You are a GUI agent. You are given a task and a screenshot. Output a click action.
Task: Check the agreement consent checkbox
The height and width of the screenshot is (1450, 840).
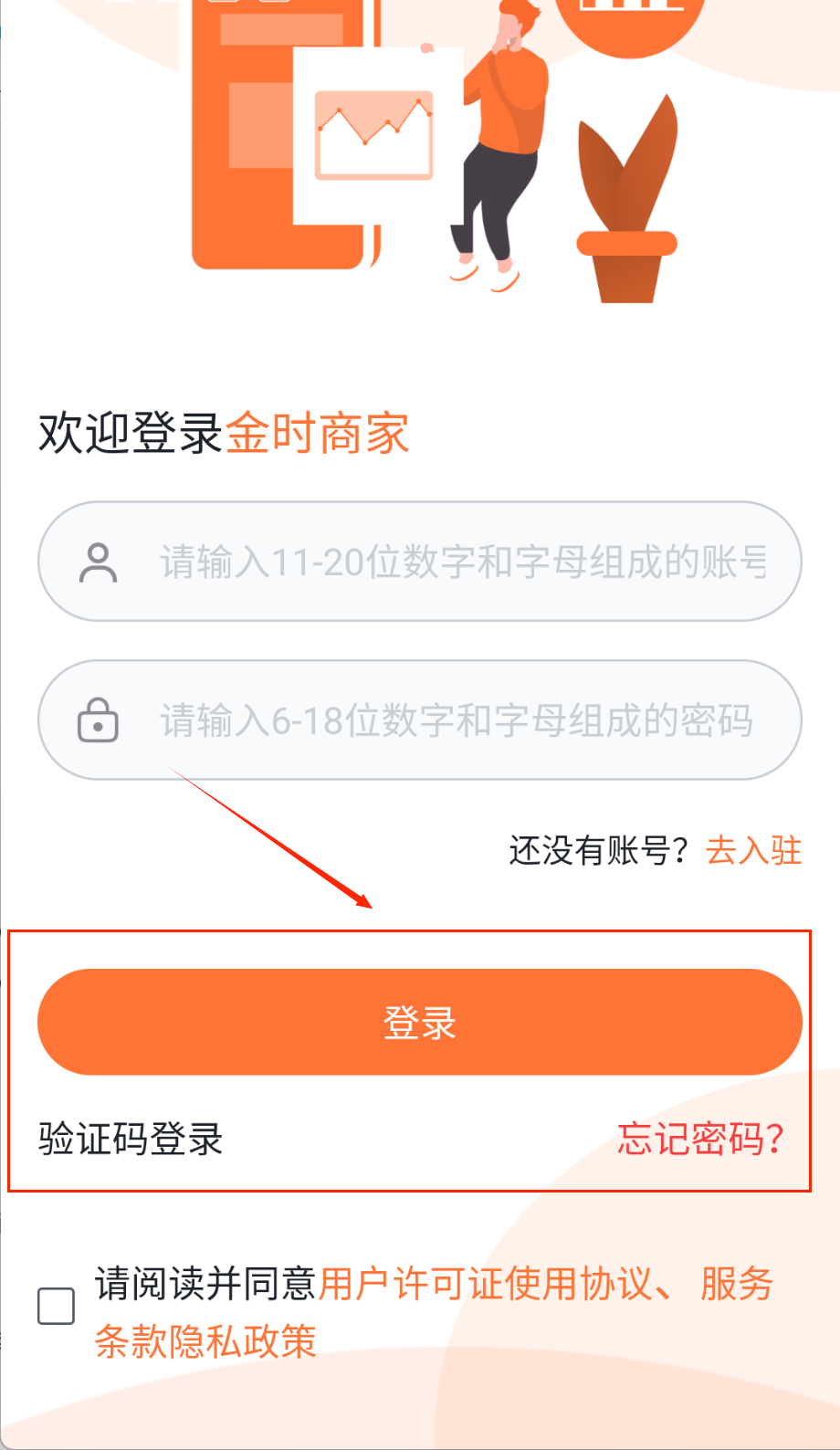pos(56,1307)
